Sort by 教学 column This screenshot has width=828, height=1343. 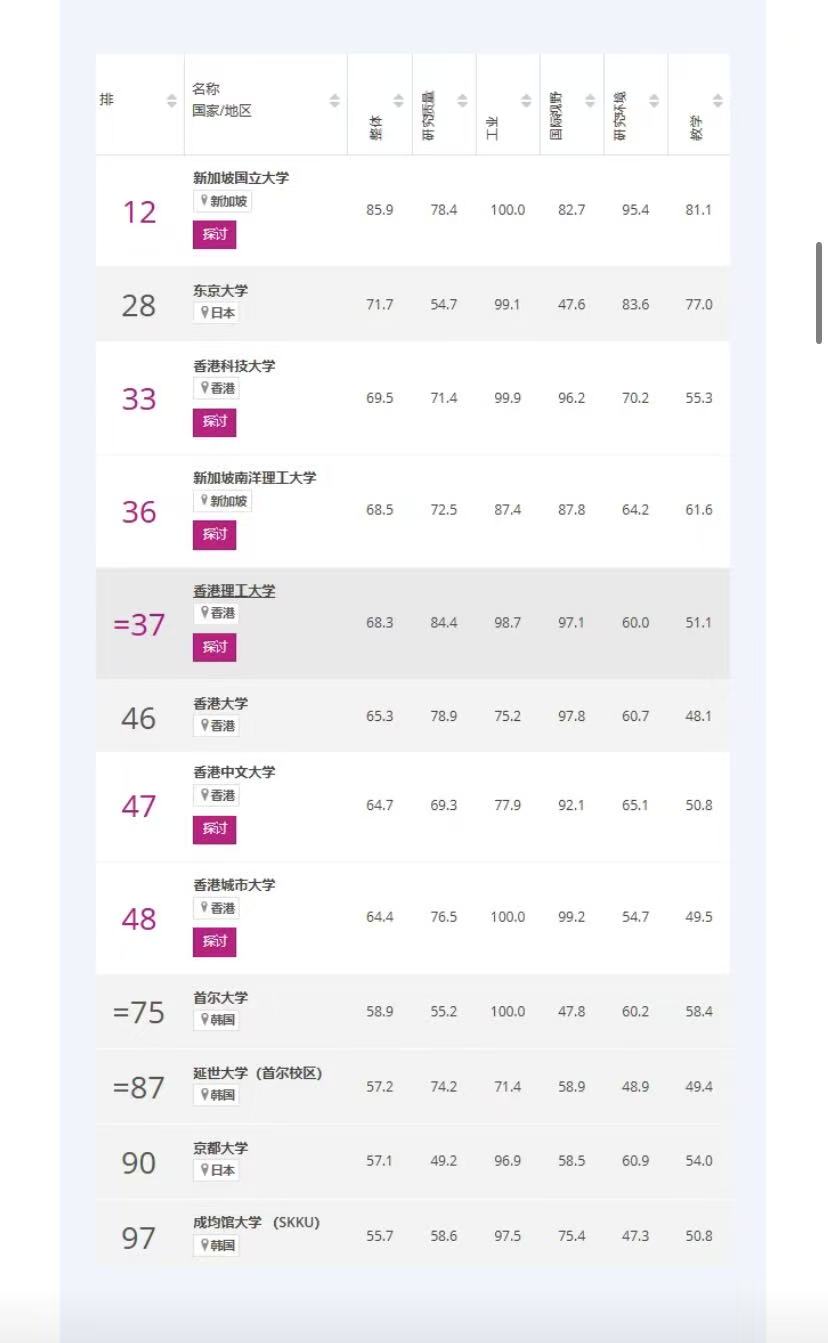[717, 100]
